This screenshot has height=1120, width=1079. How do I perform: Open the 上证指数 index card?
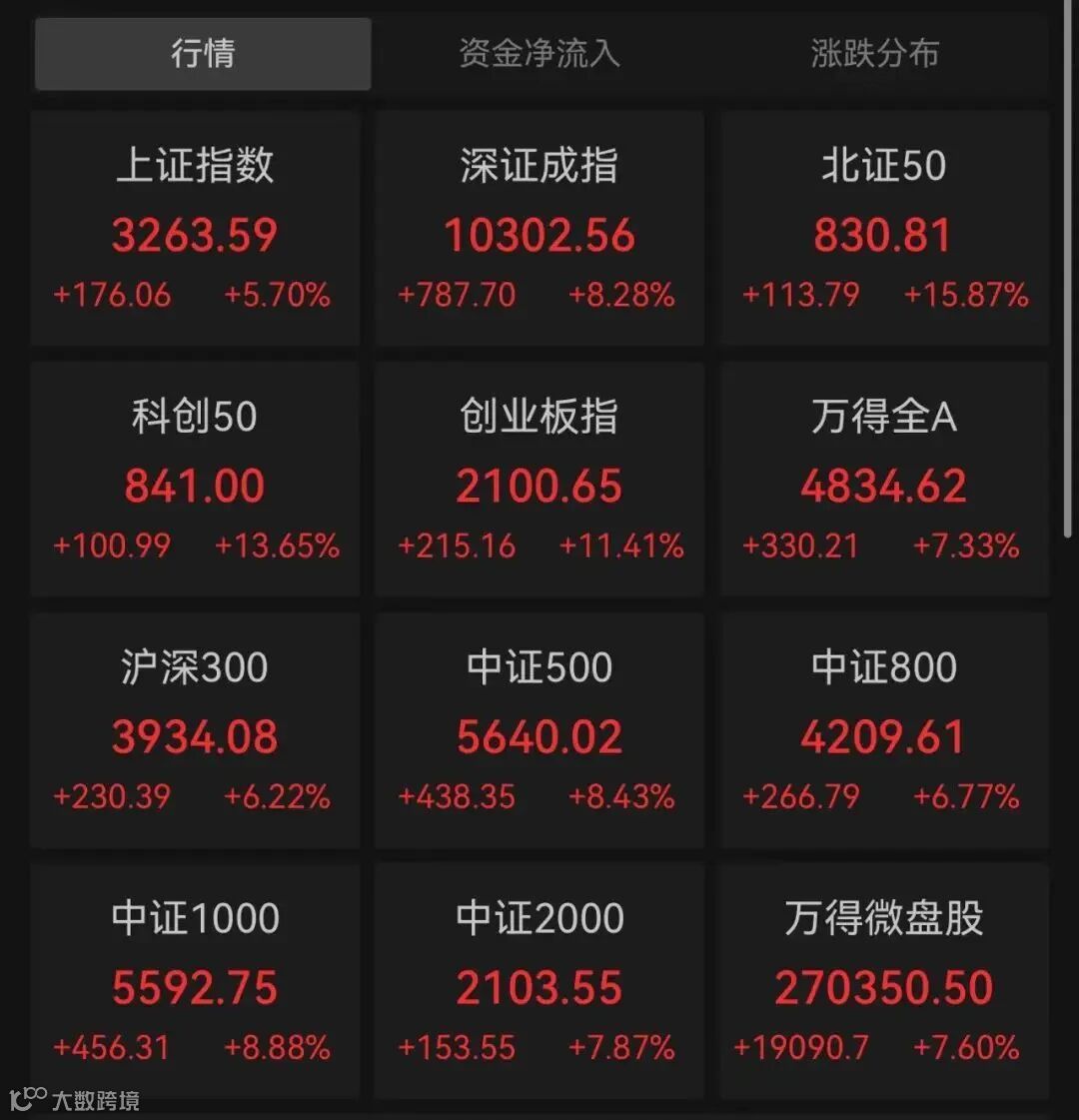click(195, 230)
